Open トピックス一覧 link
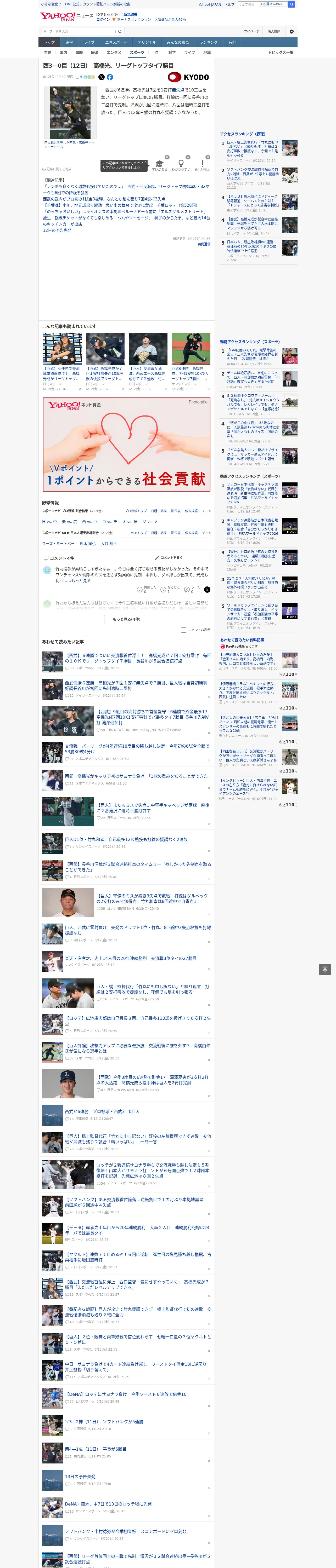This screenshot has height=1568, width=336. pos(281,52)
